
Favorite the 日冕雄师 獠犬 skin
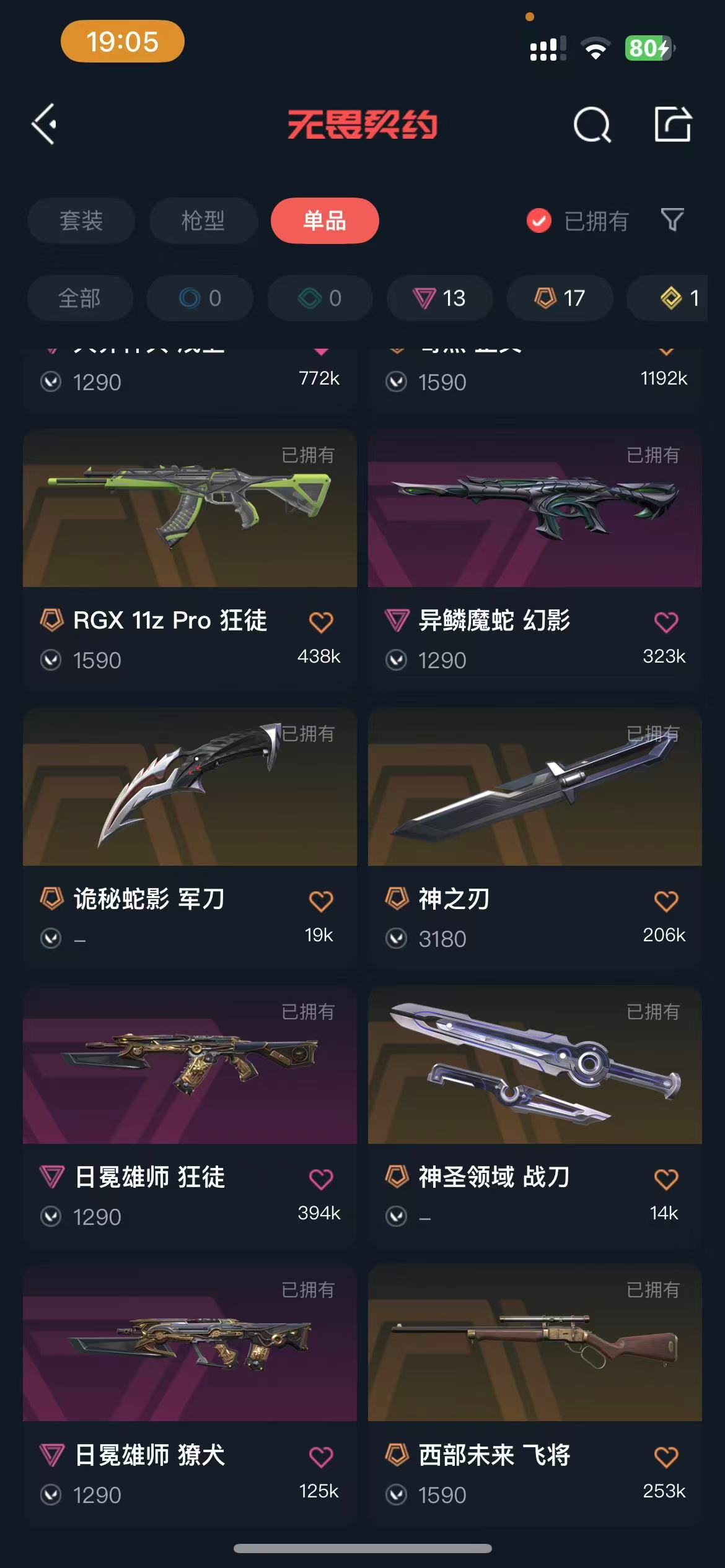pos(321,1457)
